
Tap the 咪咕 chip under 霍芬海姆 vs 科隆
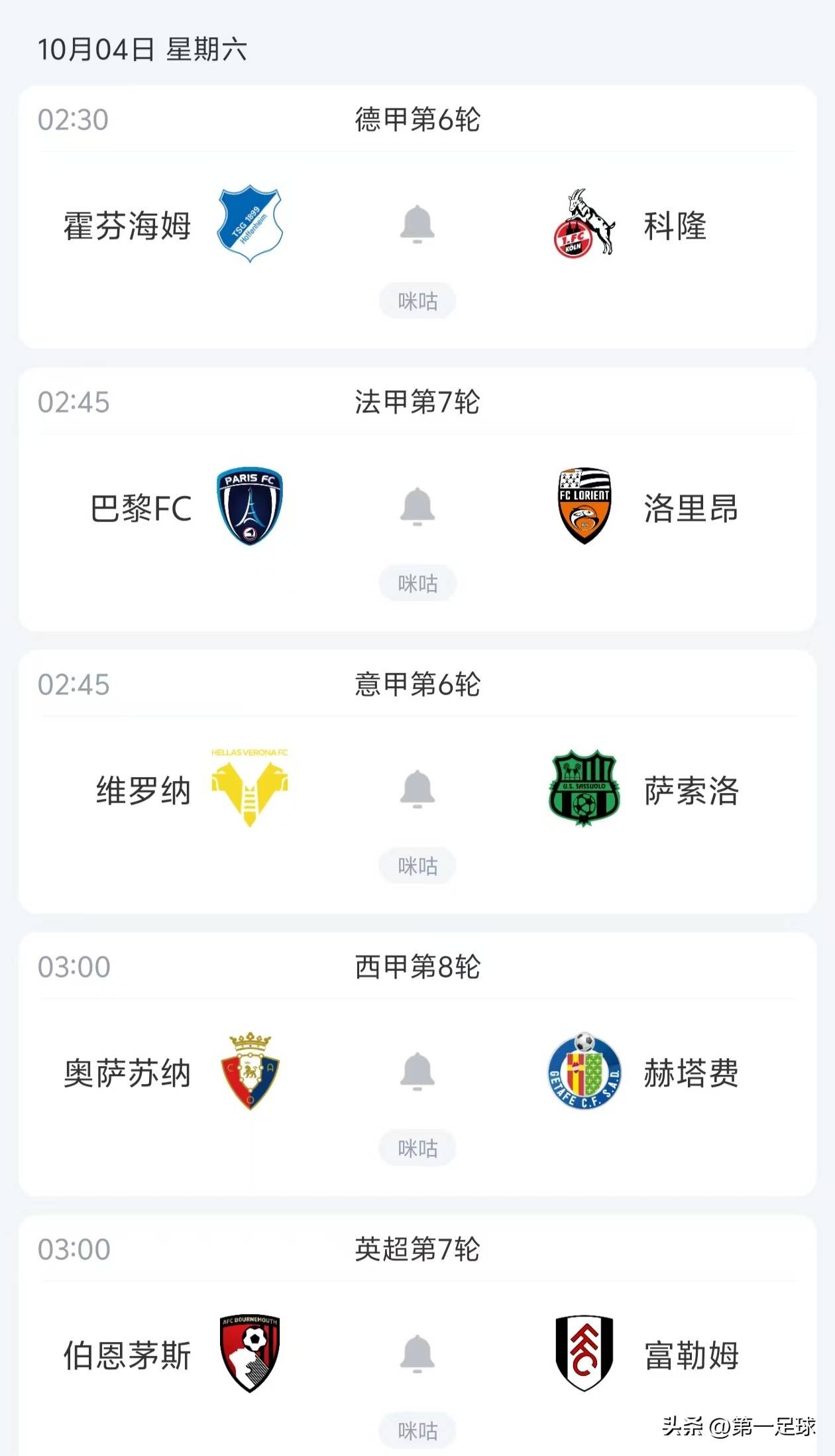(x=417, y=301)
